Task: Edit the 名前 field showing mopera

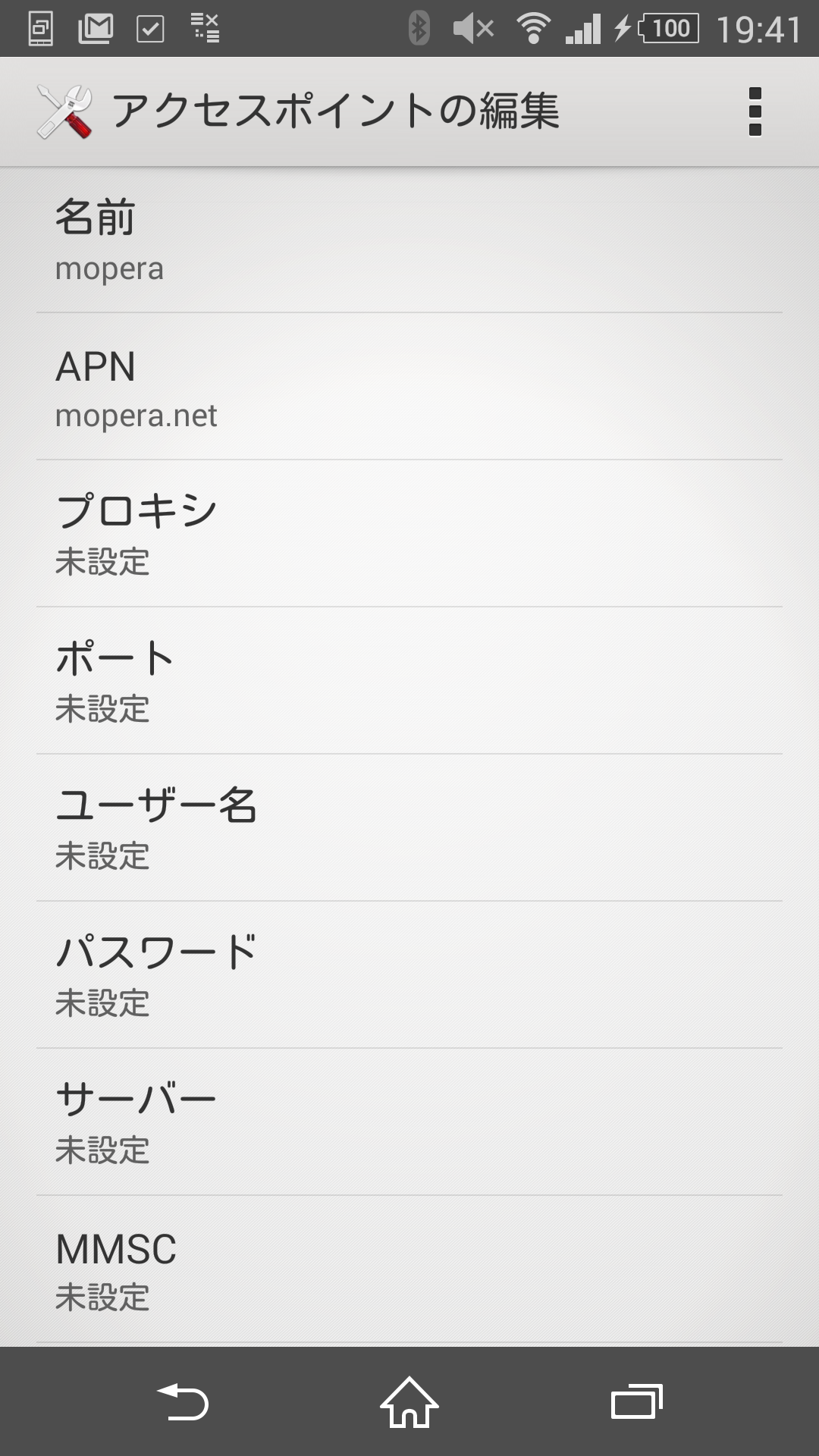Action: click(409, 240)
